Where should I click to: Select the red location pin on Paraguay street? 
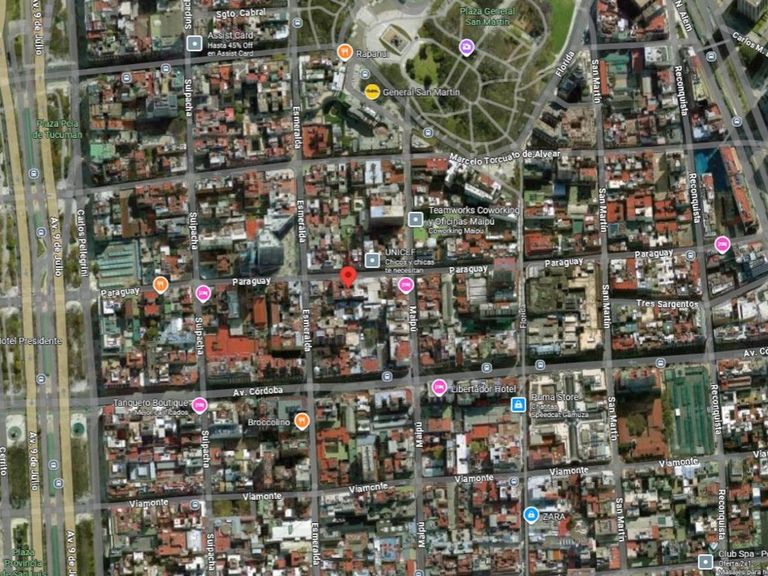(x=348, y=277)
